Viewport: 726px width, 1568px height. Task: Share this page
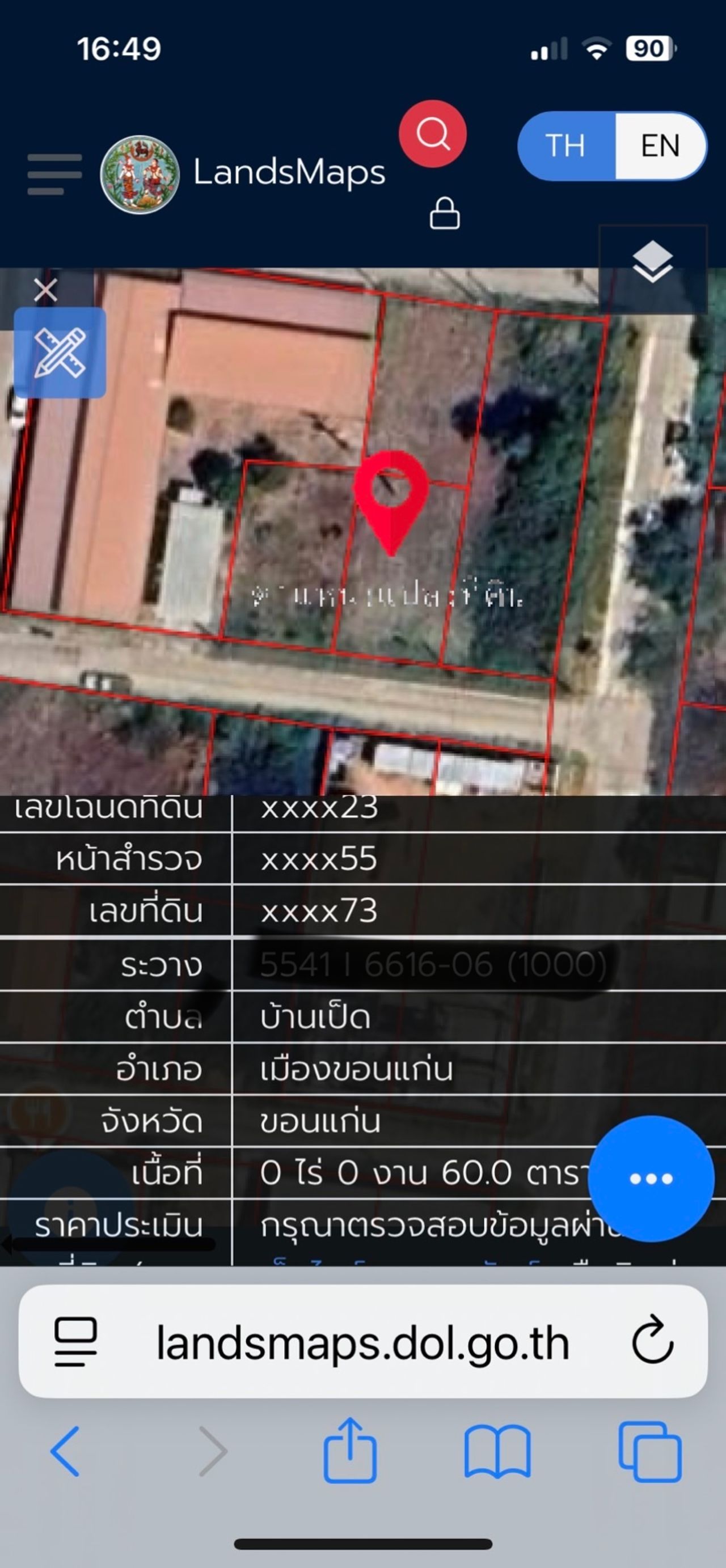349,1451
